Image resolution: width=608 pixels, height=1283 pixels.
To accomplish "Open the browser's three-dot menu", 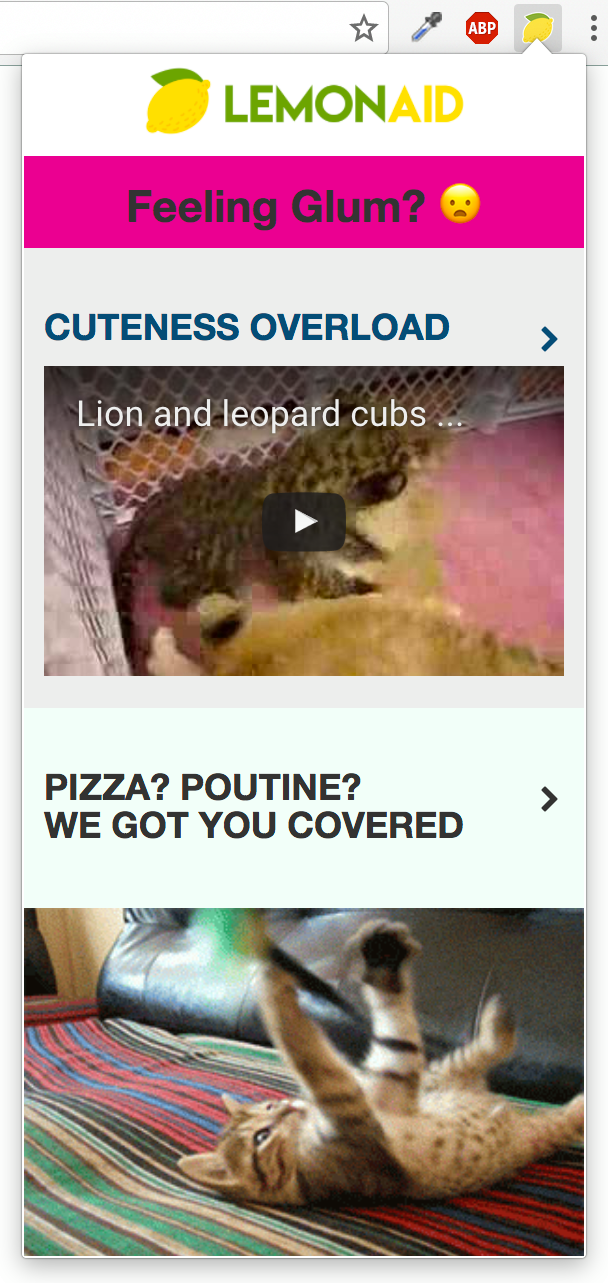I will click(x=593, y=29).
